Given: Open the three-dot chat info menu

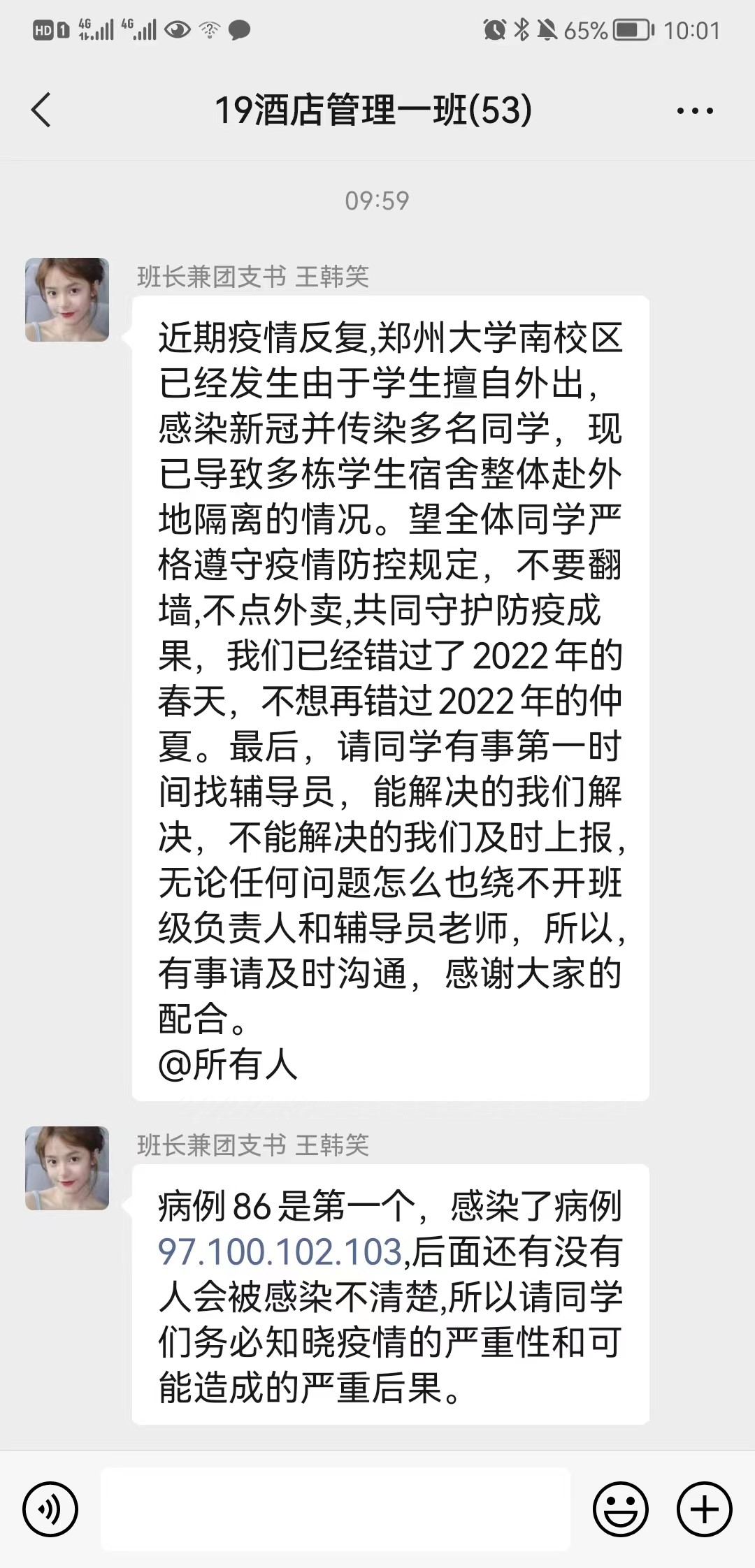Looking at the screenshot, I should (695, 110).
